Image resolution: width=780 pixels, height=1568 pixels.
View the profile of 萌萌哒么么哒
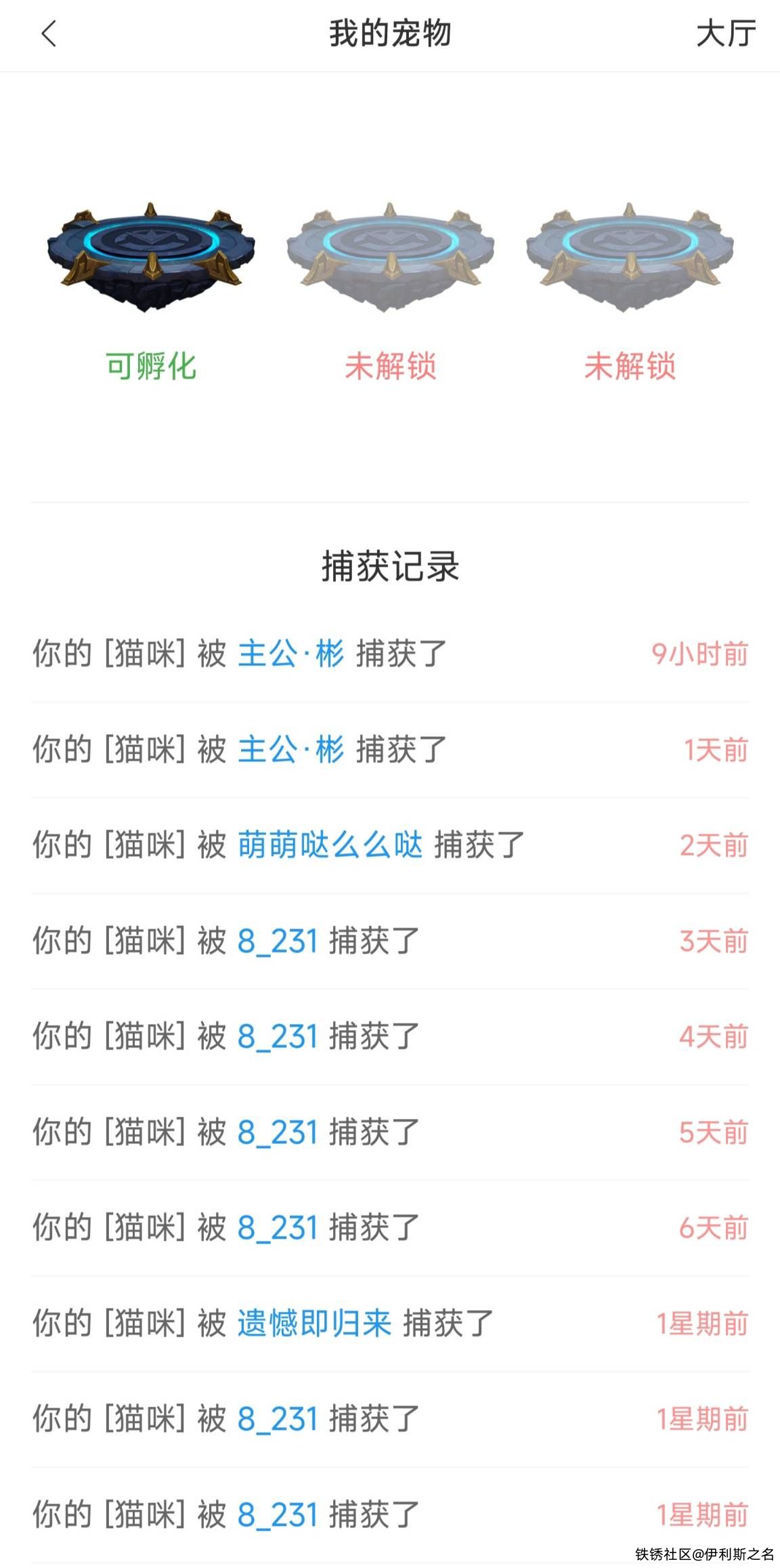click(x=330, y=845)
